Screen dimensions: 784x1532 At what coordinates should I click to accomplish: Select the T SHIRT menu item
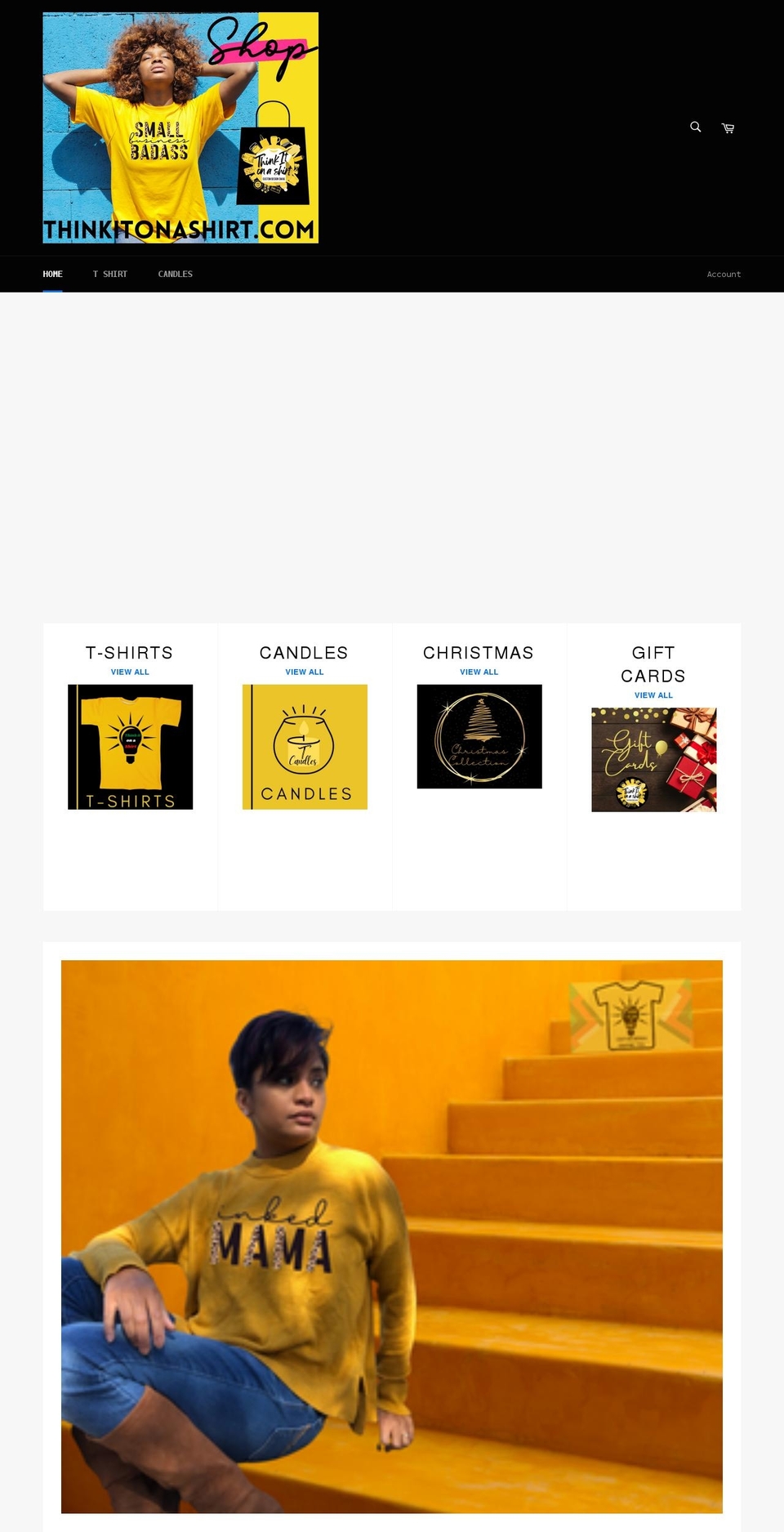[109, 274]
